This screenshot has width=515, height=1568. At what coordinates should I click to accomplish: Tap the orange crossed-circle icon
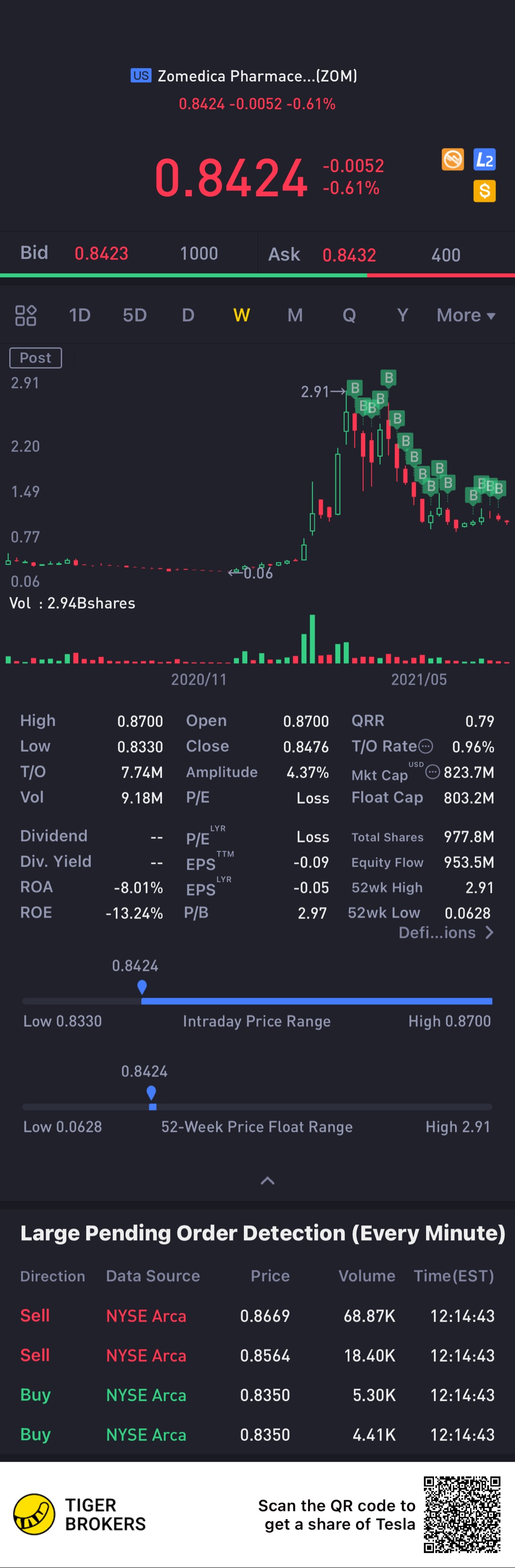(x=453, y=160)
